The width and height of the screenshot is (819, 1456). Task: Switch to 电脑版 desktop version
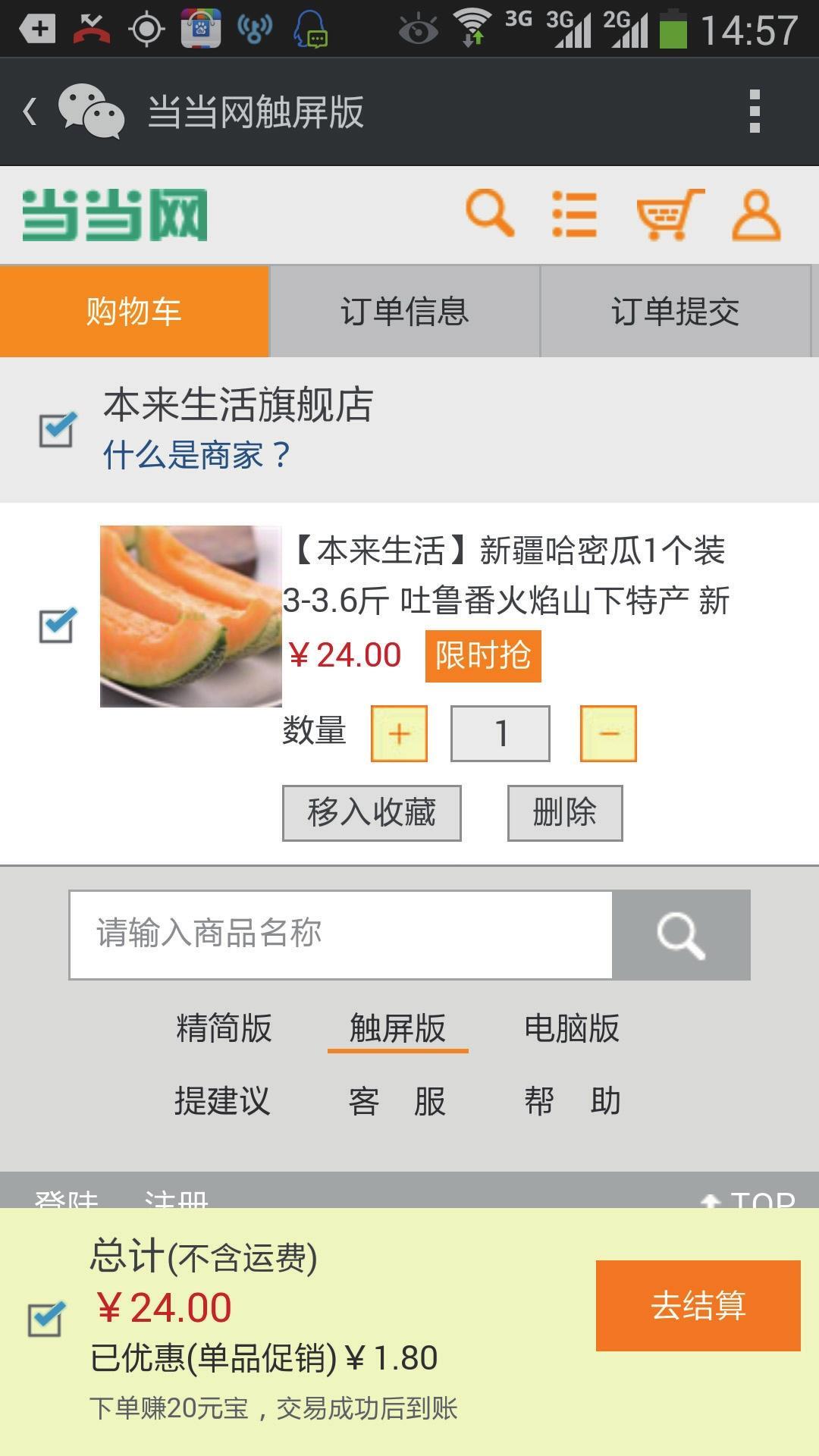click(572, 1028)
